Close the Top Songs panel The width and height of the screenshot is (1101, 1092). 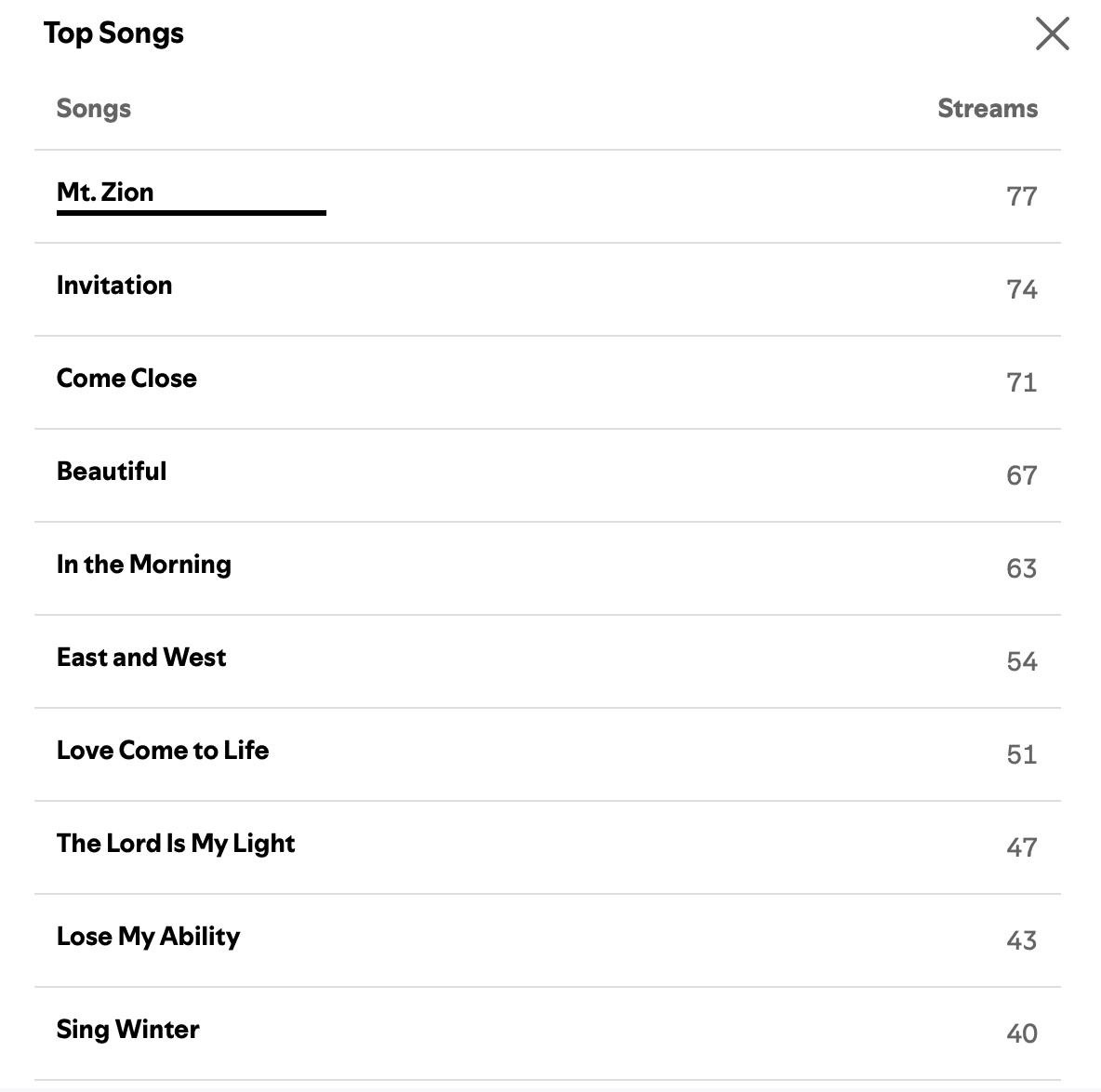1052,34
